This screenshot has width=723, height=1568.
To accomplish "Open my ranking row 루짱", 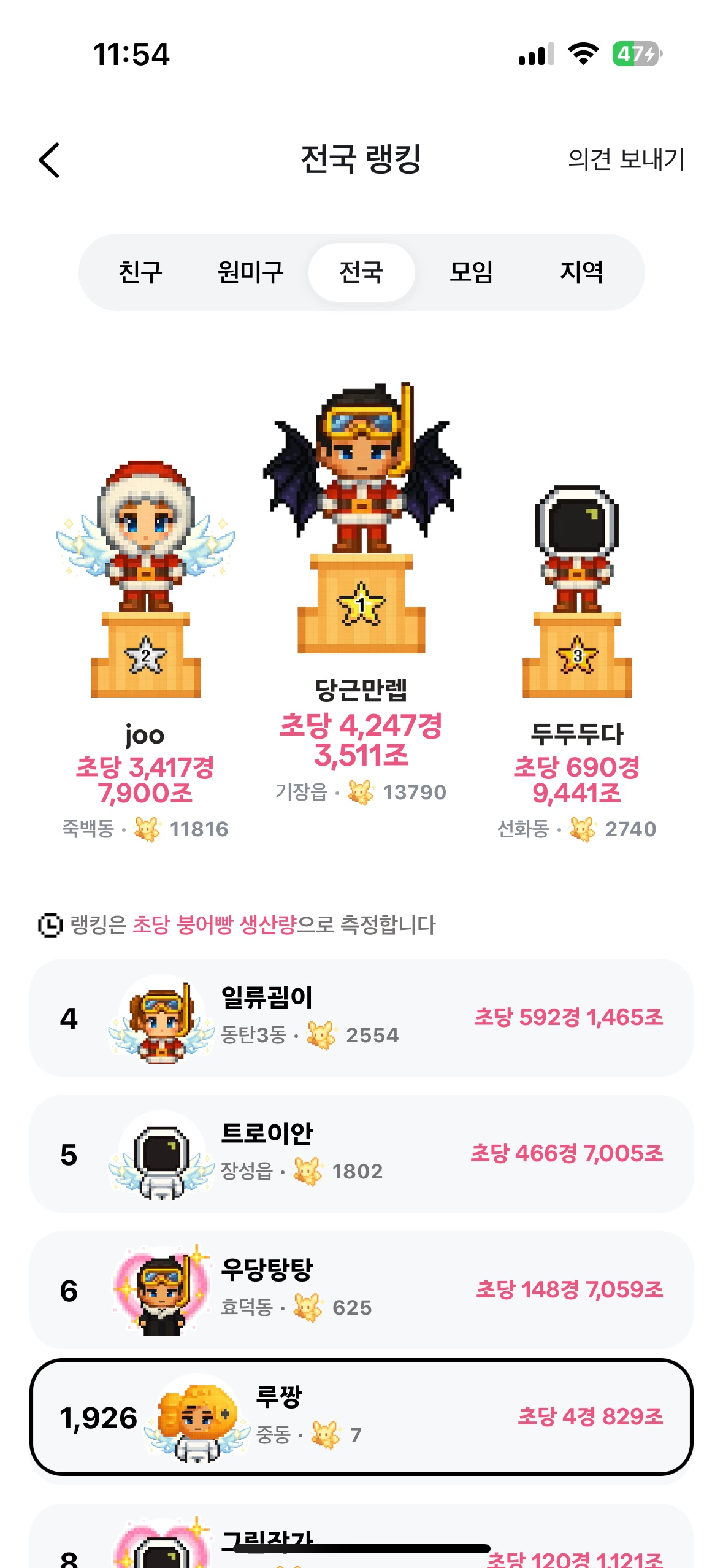I will tap(361, 1417).
